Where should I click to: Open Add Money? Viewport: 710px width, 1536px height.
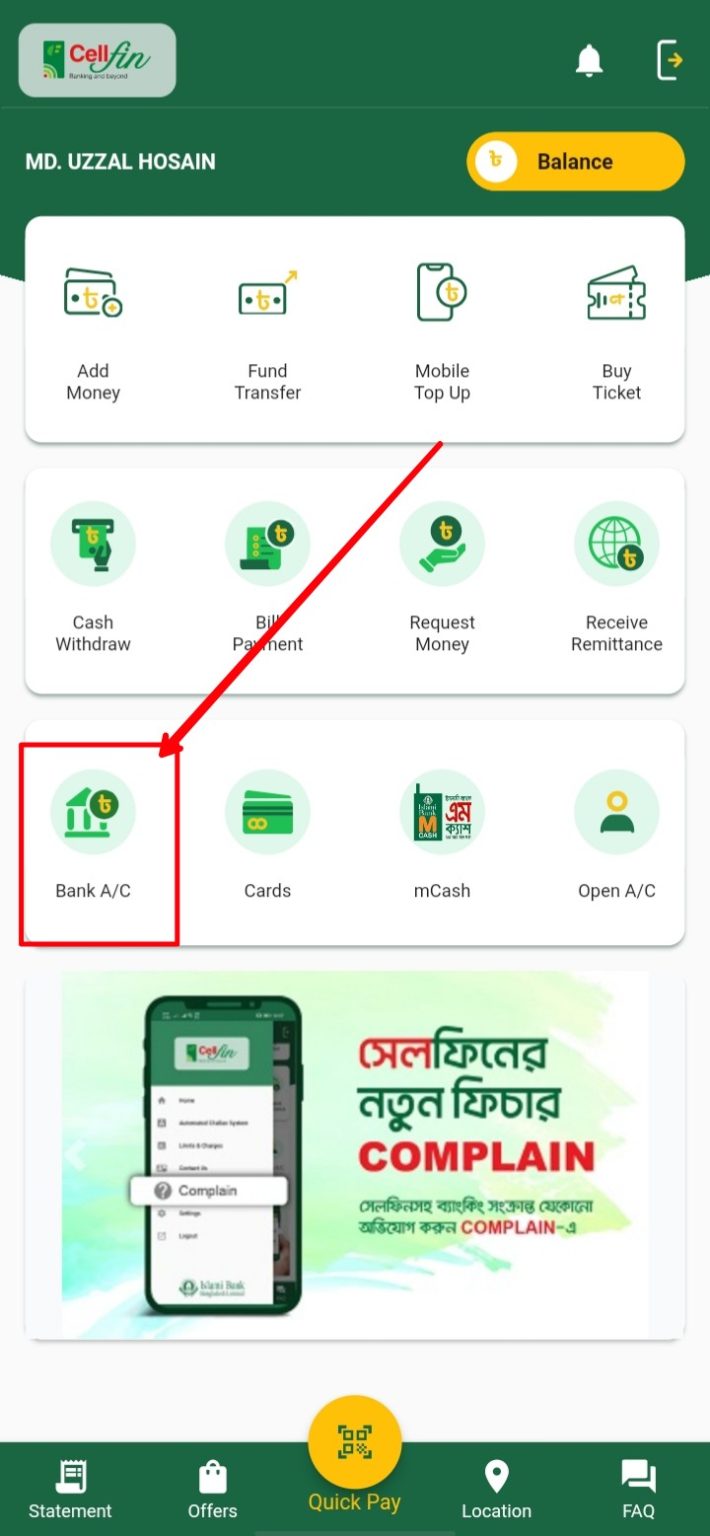(93, 332)
